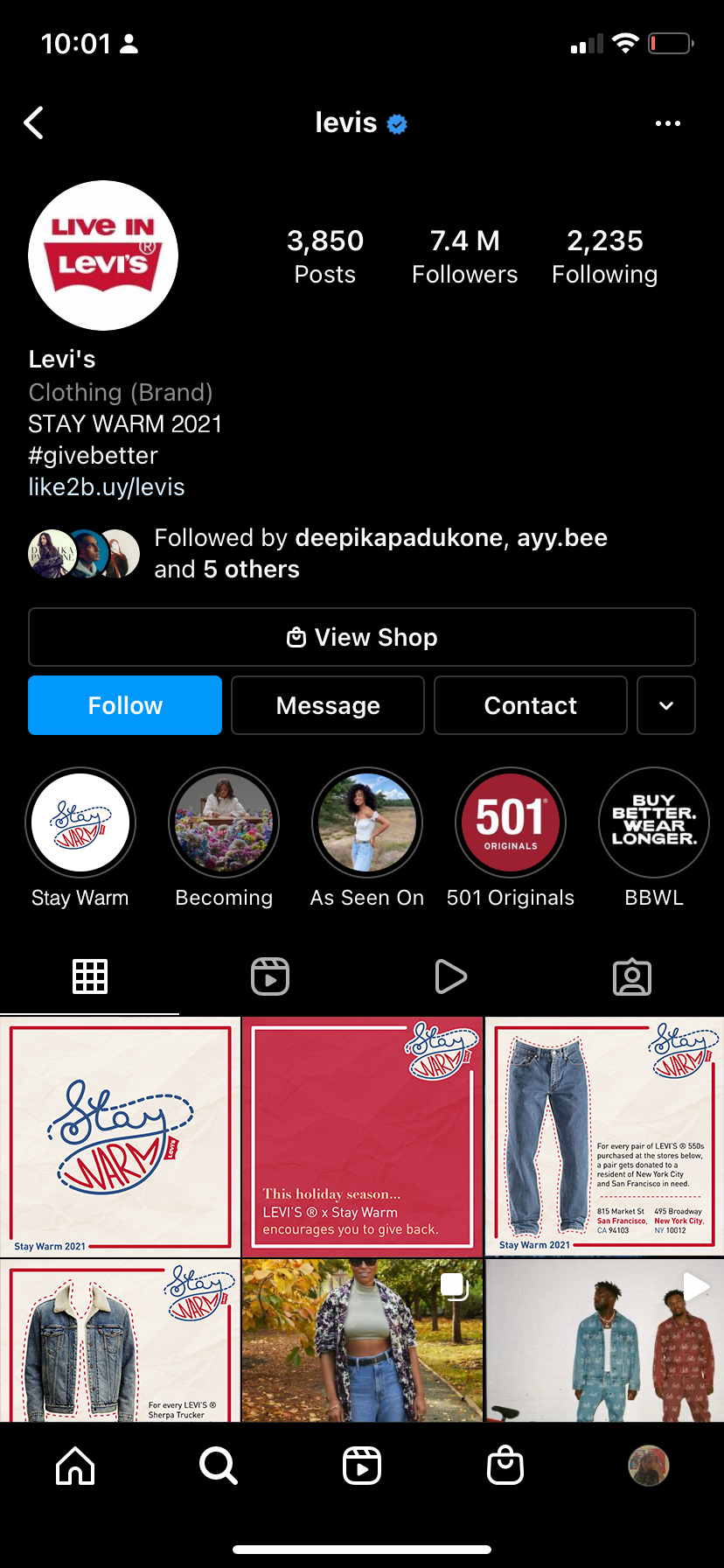Switch to the Reels tab in profile
This screenshot has height=1568, width=724.
(x=270, y=976)
